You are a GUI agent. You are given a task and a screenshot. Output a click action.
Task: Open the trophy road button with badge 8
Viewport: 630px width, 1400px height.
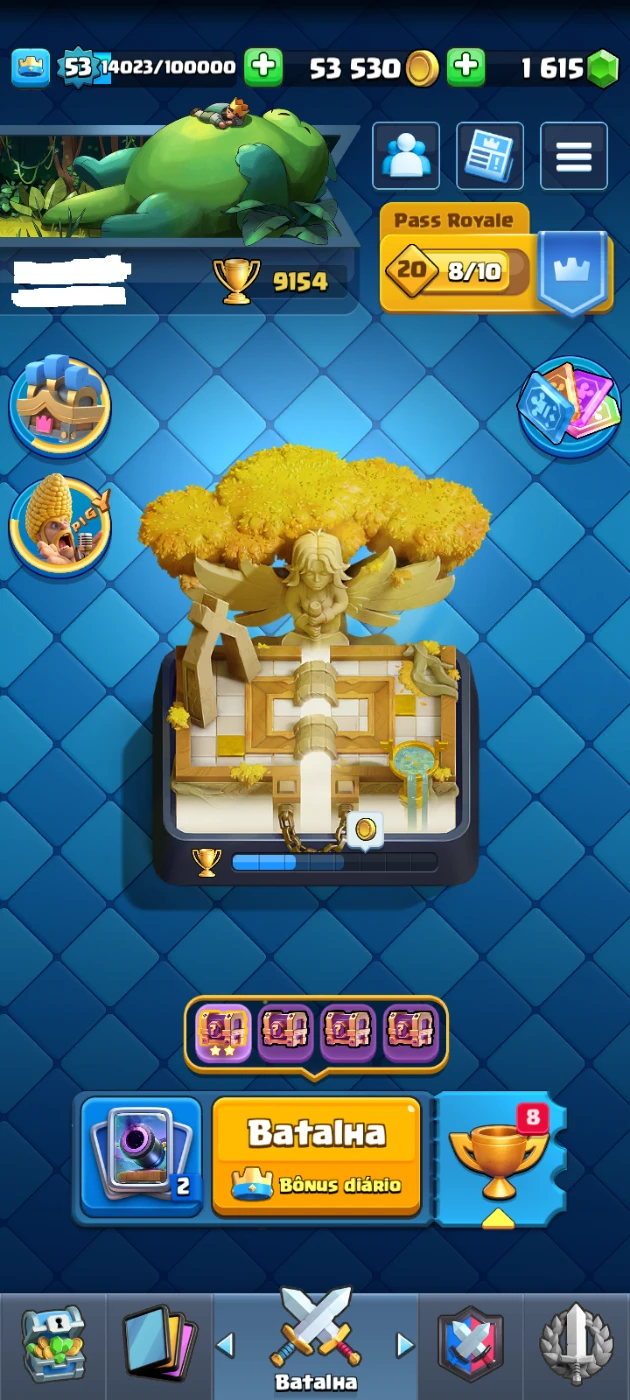coord(499,1155)
